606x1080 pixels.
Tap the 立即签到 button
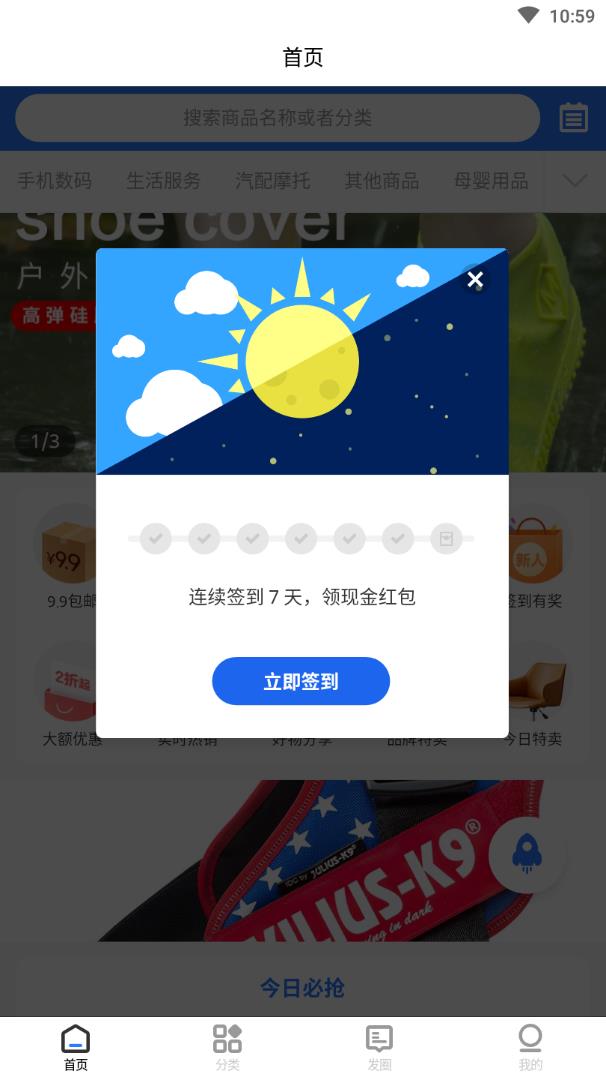tap(301, 681)
